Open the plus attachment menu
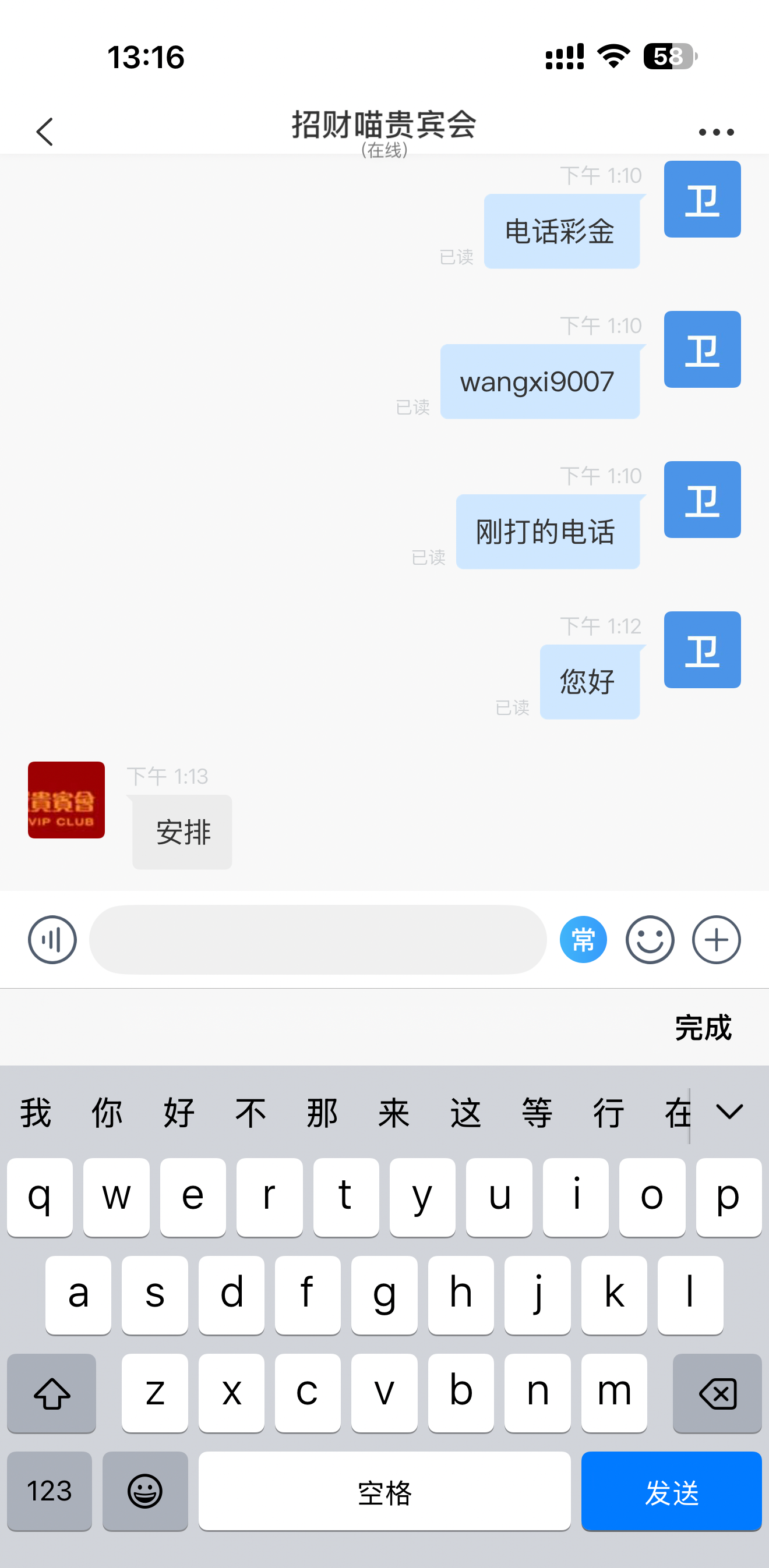Screen dimensions: 769x1568 (716, 939)
